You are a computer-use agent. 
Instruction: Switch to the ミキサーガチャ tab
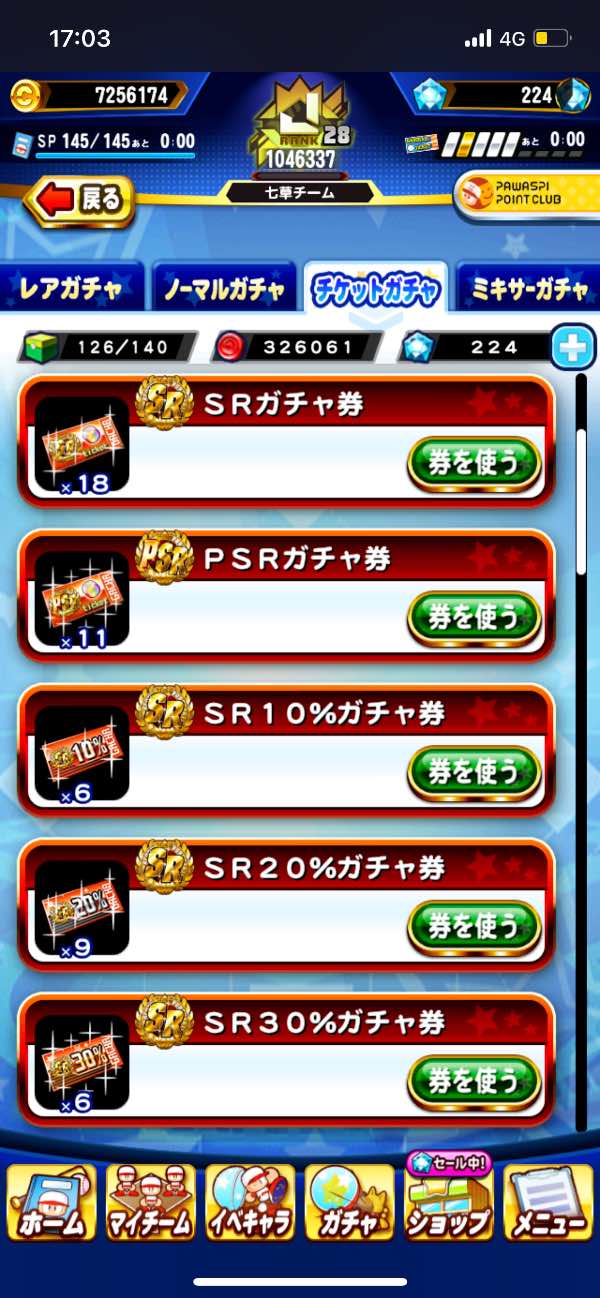coord(527,290)
